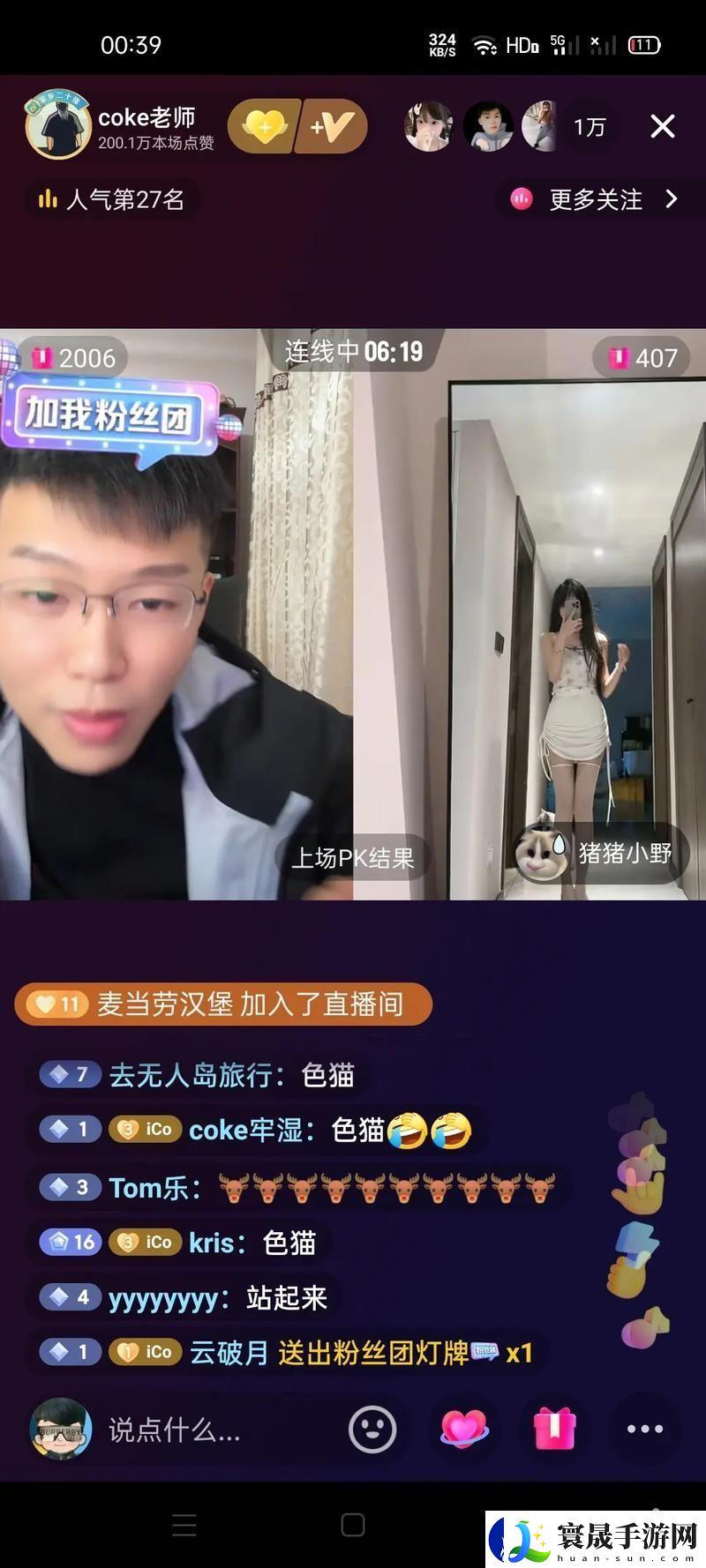This screenshot has width=706, height=1568.
Task: Open kris commenter profile in chat
Action: [x=210, y=1243]
